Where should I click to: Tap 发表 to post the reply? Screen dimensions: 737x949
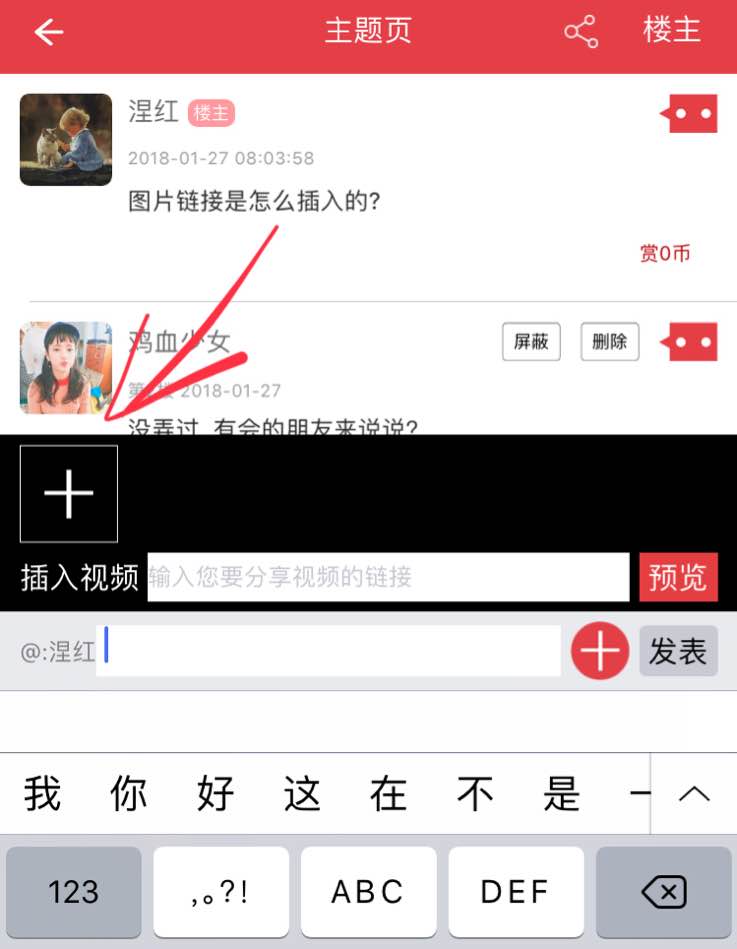(678, 652)
